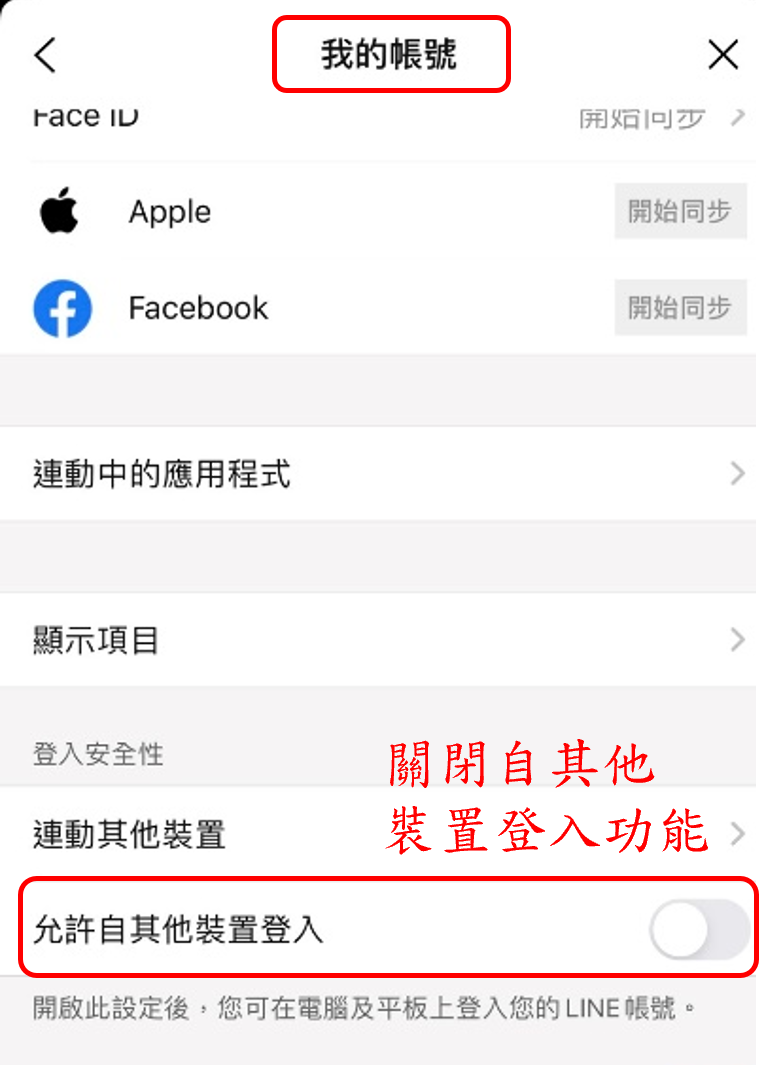Open 連動中的應用程式

point(378,474)
